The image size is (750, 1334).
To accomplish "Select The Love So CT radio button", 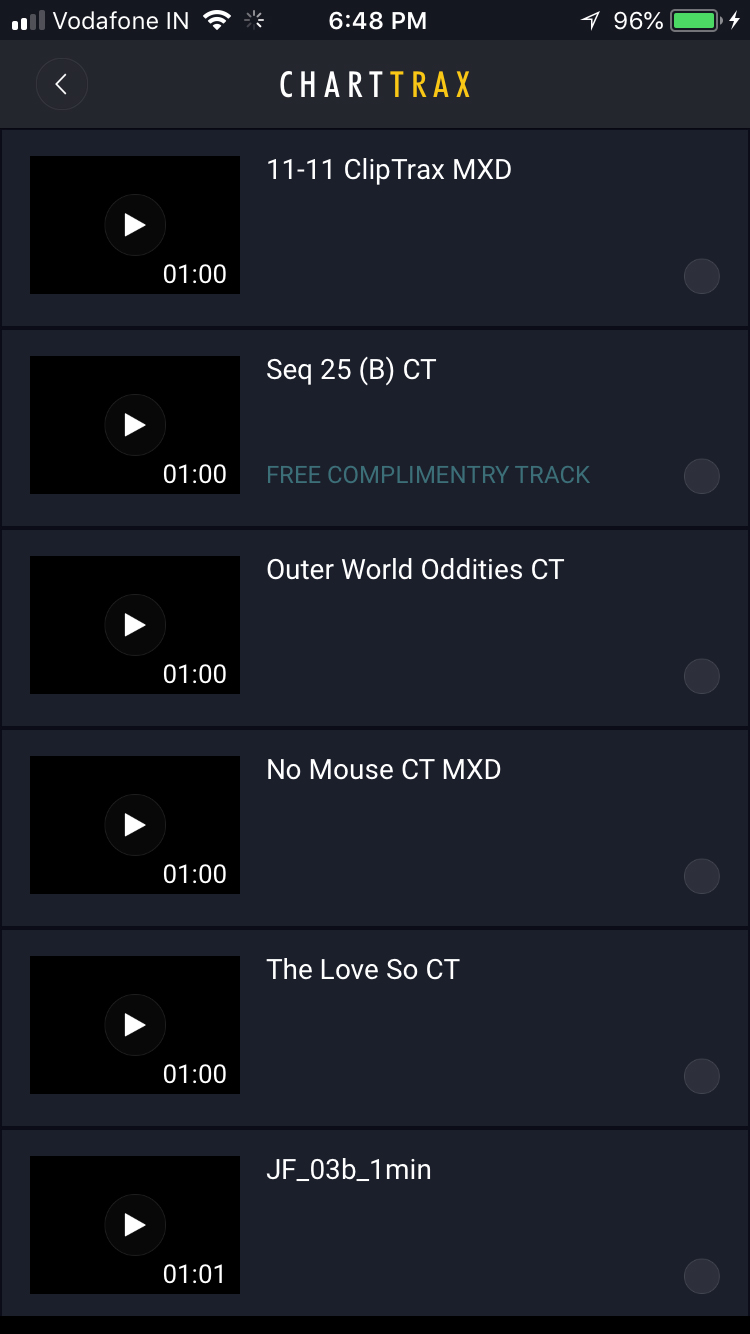I will pyautogui.click(x=701, y=1076).
